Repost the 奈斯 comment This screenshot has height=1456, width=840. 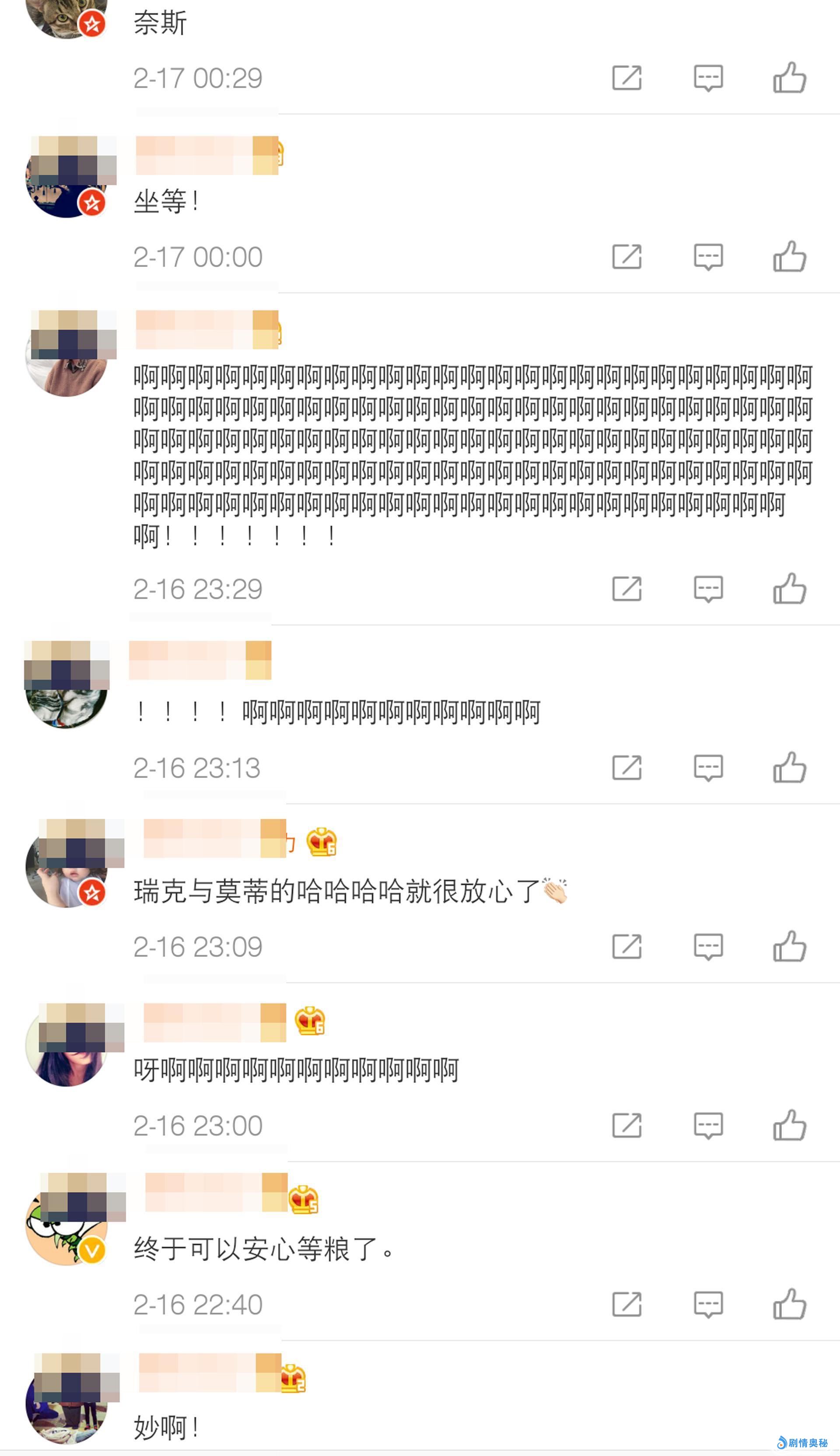point(626,78)
